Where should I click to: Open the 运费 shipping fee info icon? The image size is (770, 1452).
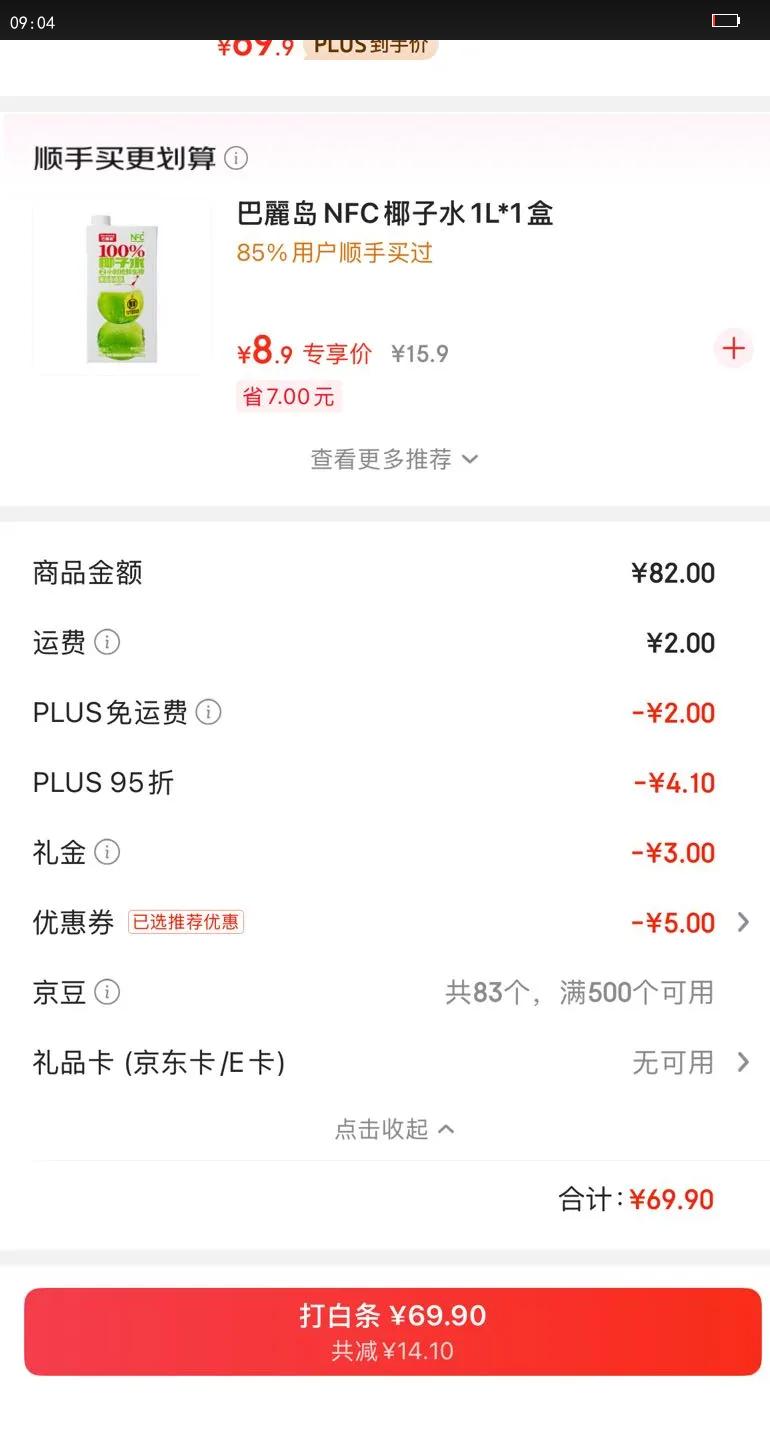109,643
